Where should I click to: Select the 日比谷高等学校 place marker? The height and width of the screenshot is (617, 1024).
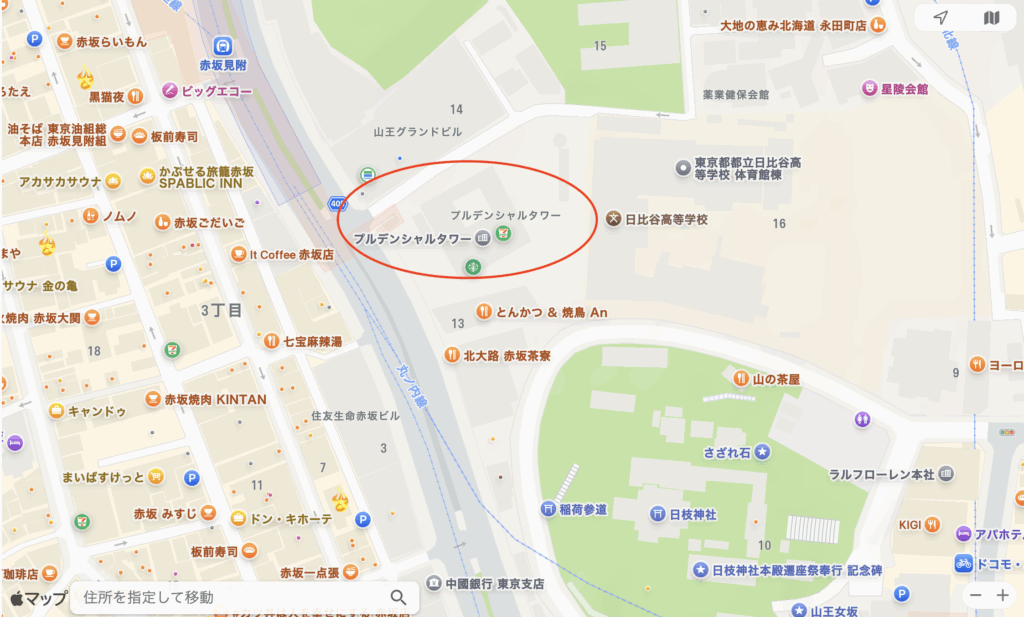pos(613,218)
